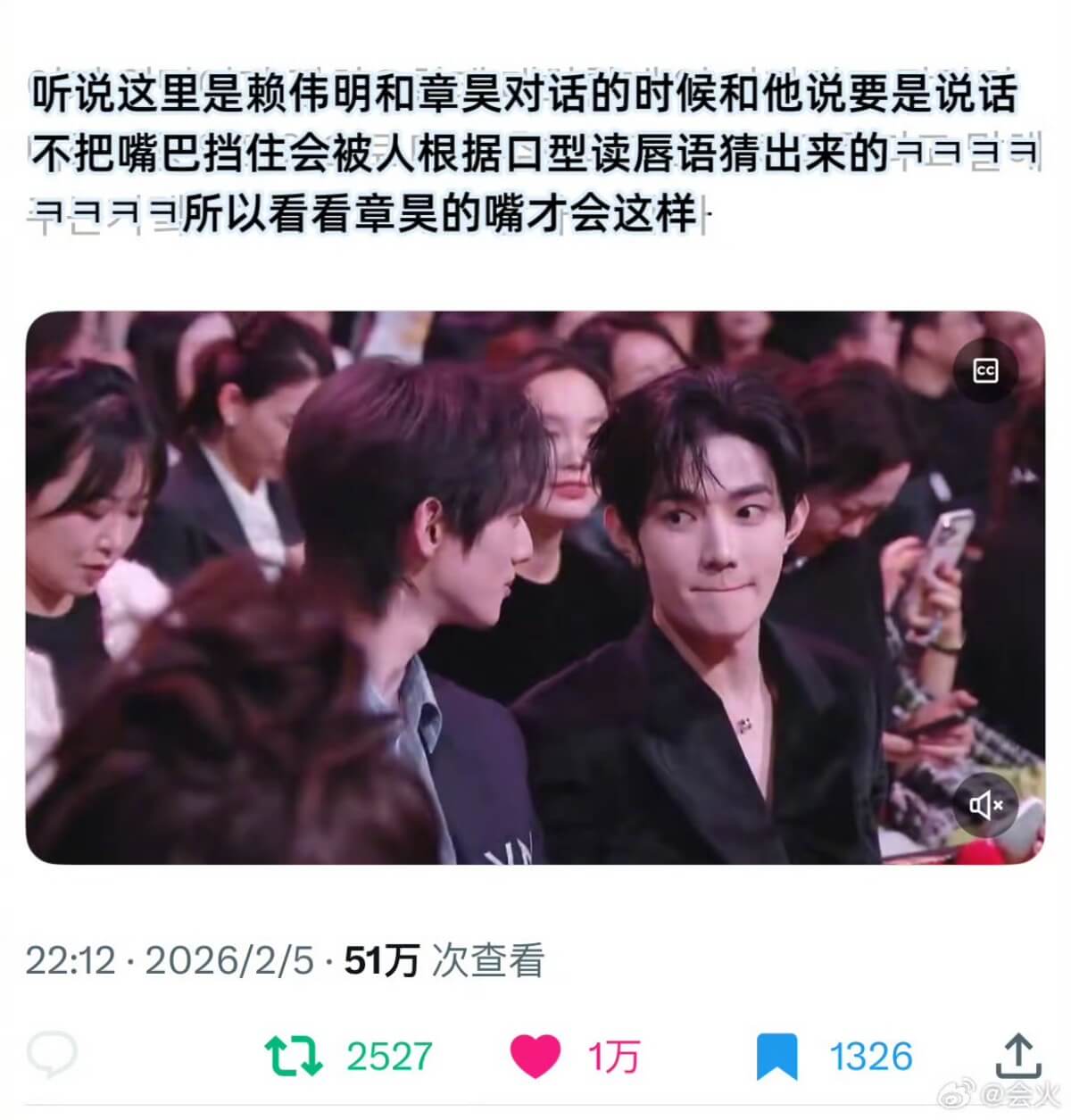
Task: Share this post
Action: click(1017, 1057)
